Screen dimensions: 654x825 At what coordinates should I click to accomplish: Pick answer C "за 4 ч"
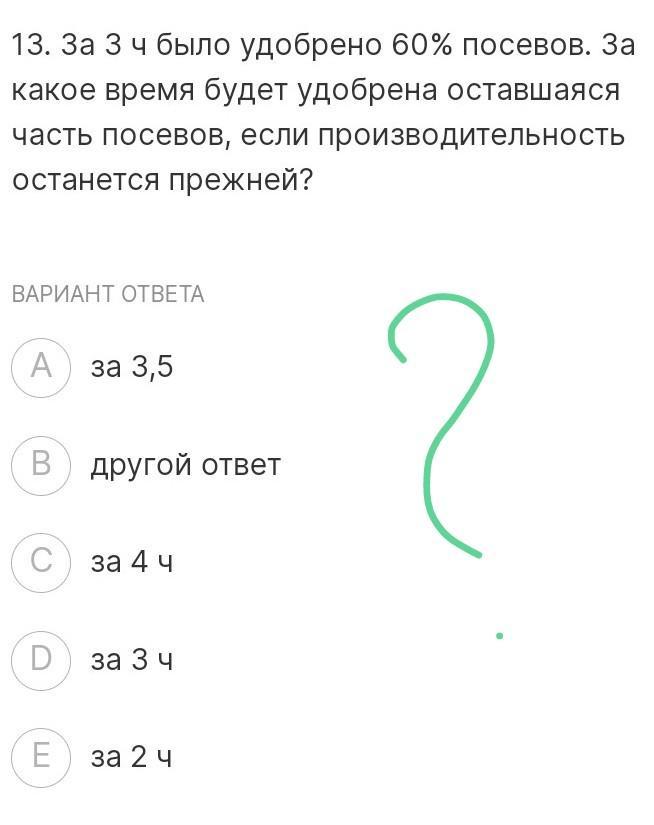tap(41, 562)
